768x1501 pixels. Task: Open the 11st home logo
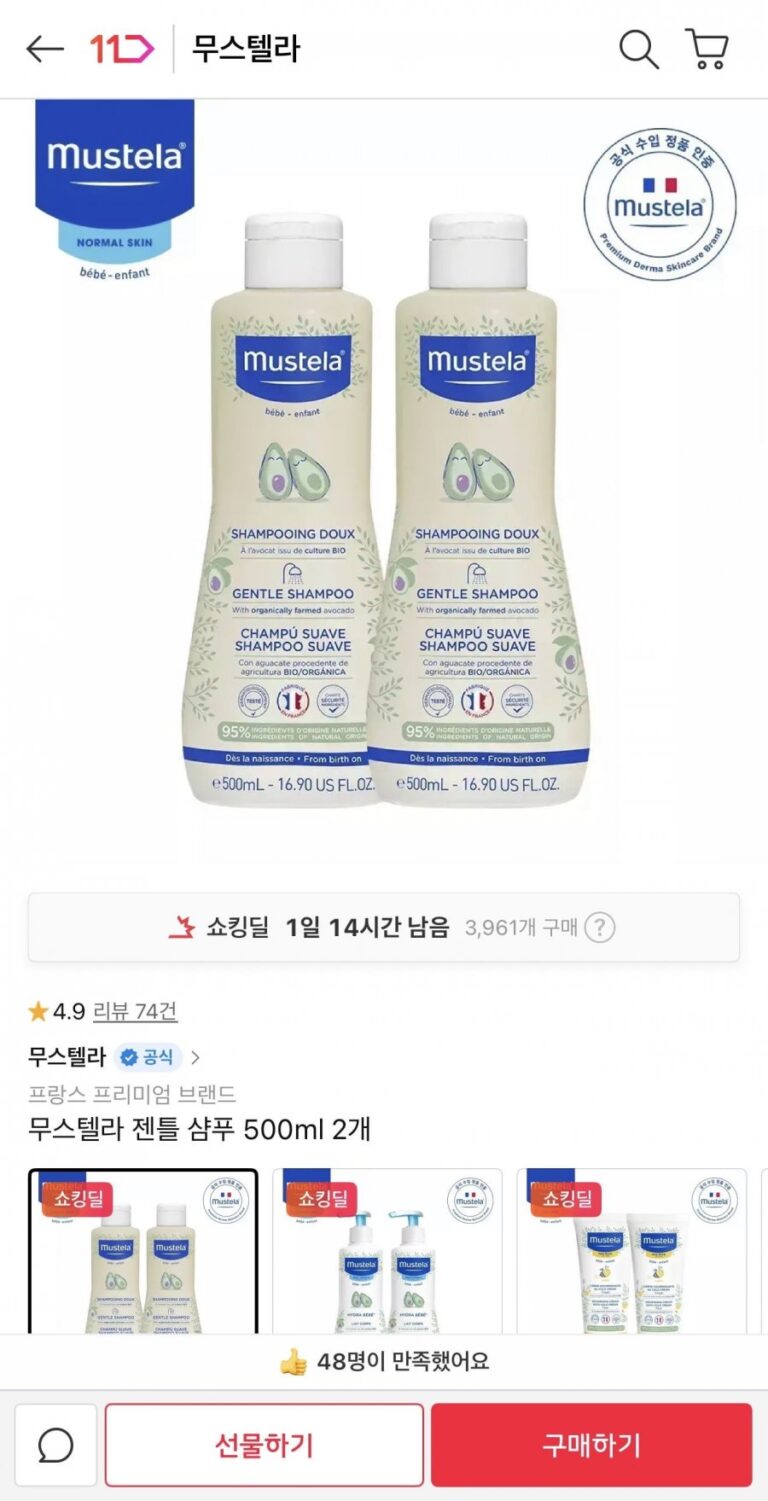point(122,48)
